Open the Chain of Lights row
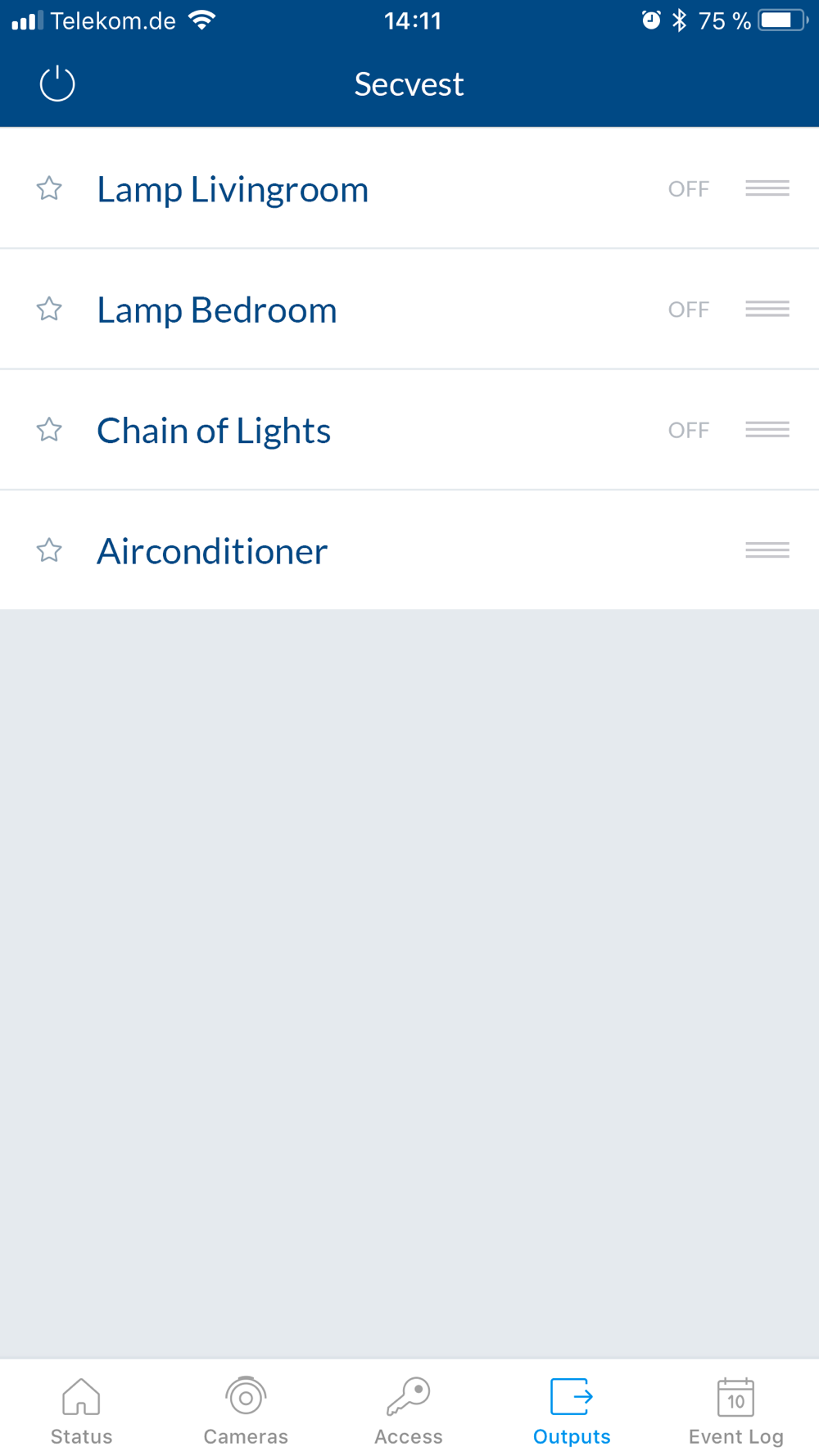 [x=409, y=429]
